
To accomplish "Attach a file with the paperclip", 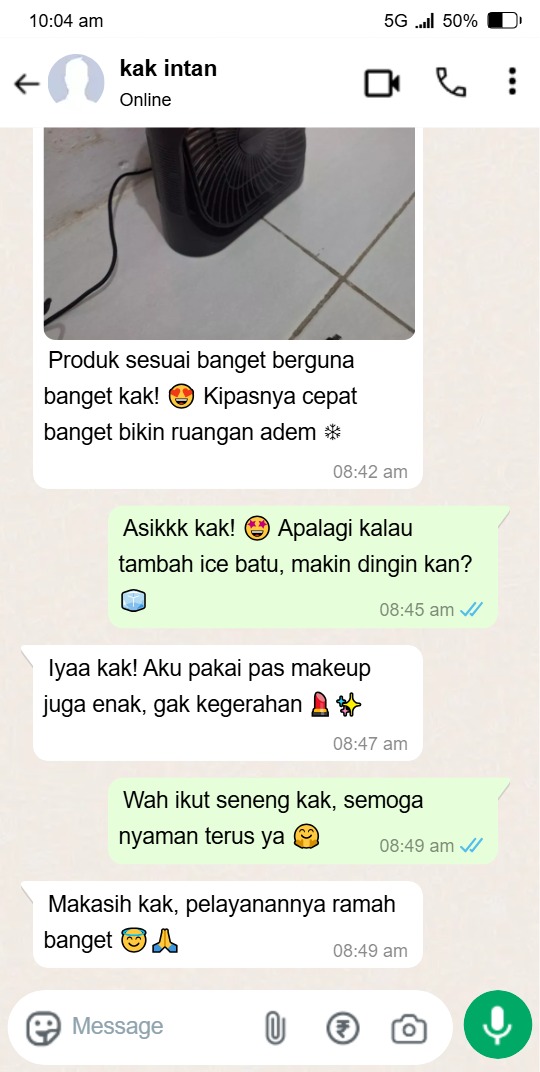I will (275, 1028).
